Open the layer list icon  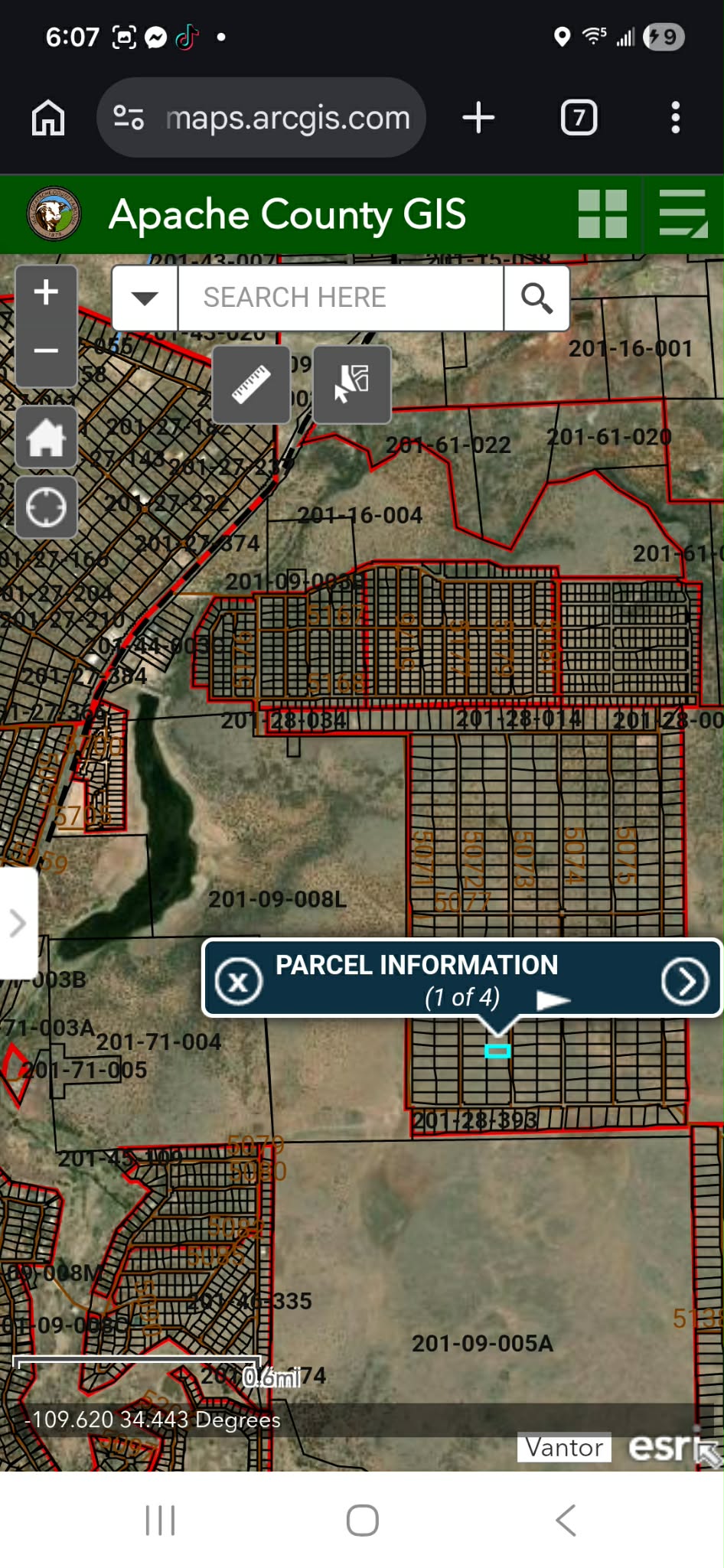[x=683, y=214]
